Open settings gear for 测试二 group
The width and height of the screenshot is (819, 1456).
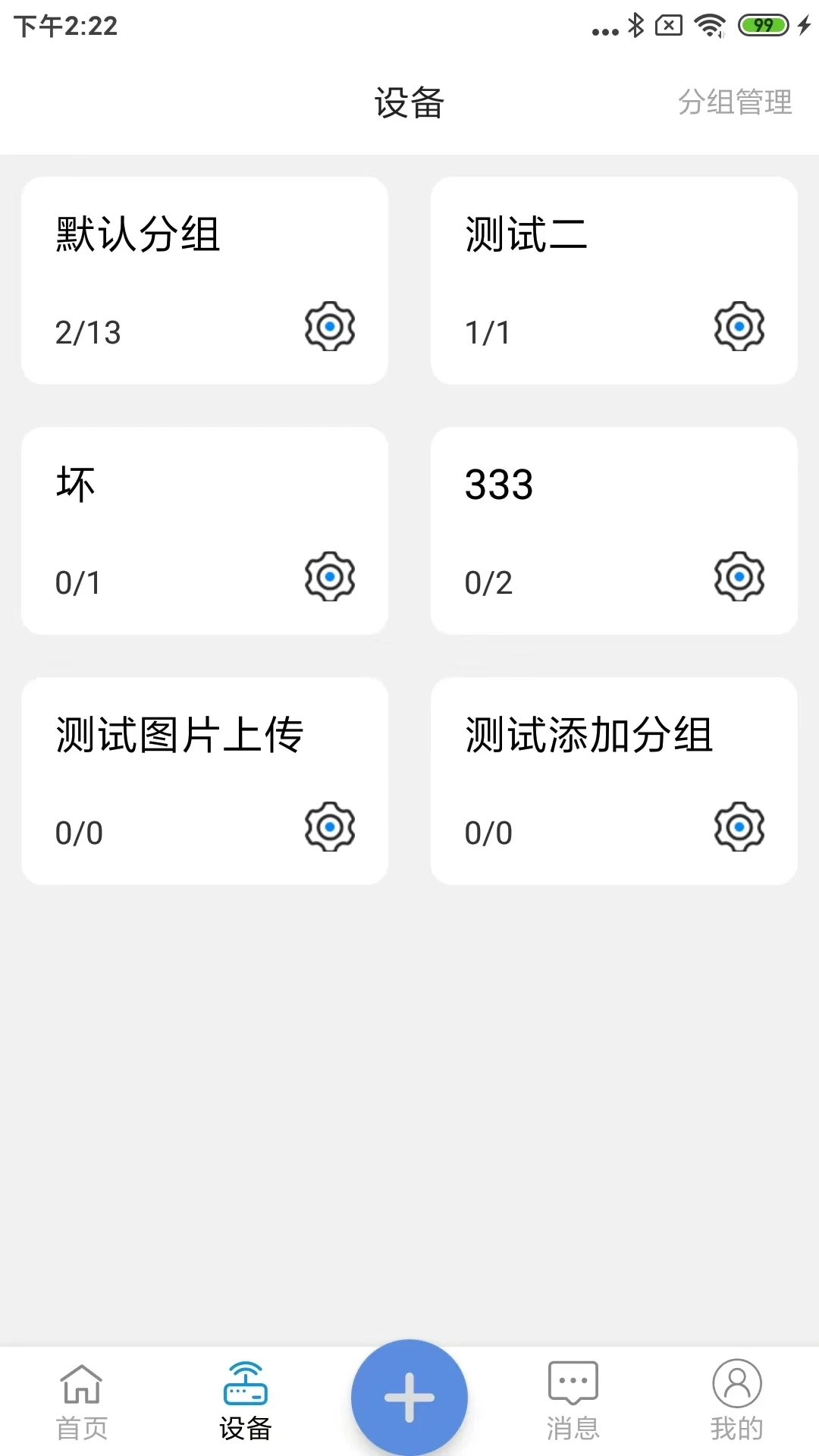pyautogui.click(x=739, y=326)
